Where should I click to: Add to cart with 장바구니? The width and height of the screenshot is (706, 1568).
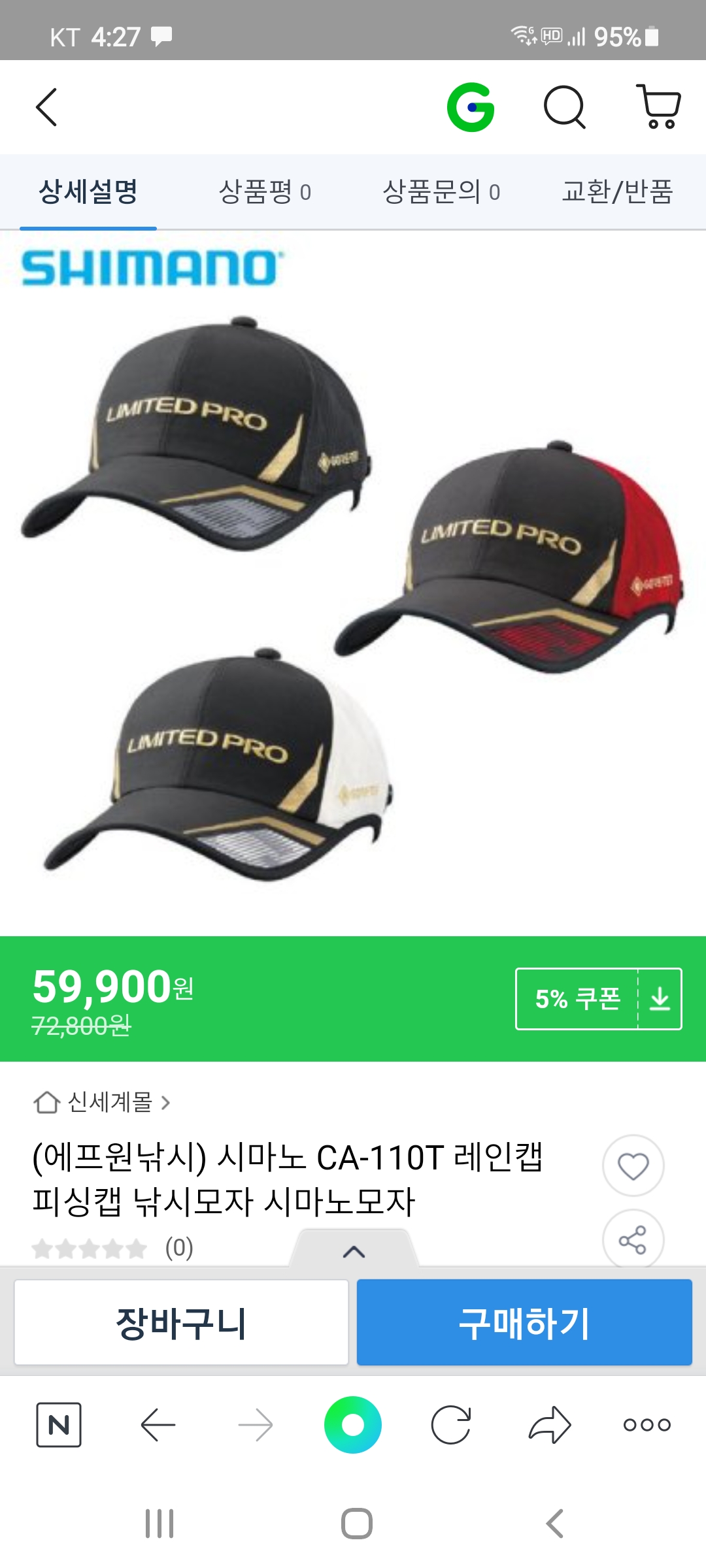pyautogui.click(x=181, y=1322)
